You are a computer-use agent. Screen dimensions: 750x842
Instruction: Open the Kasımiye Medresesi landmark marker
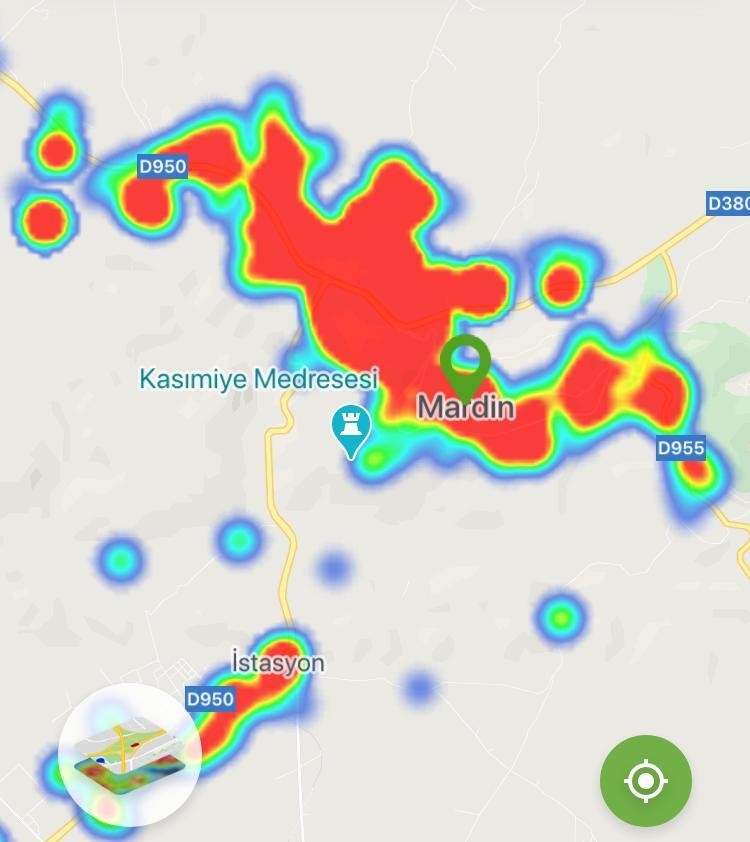coord(351,429)
